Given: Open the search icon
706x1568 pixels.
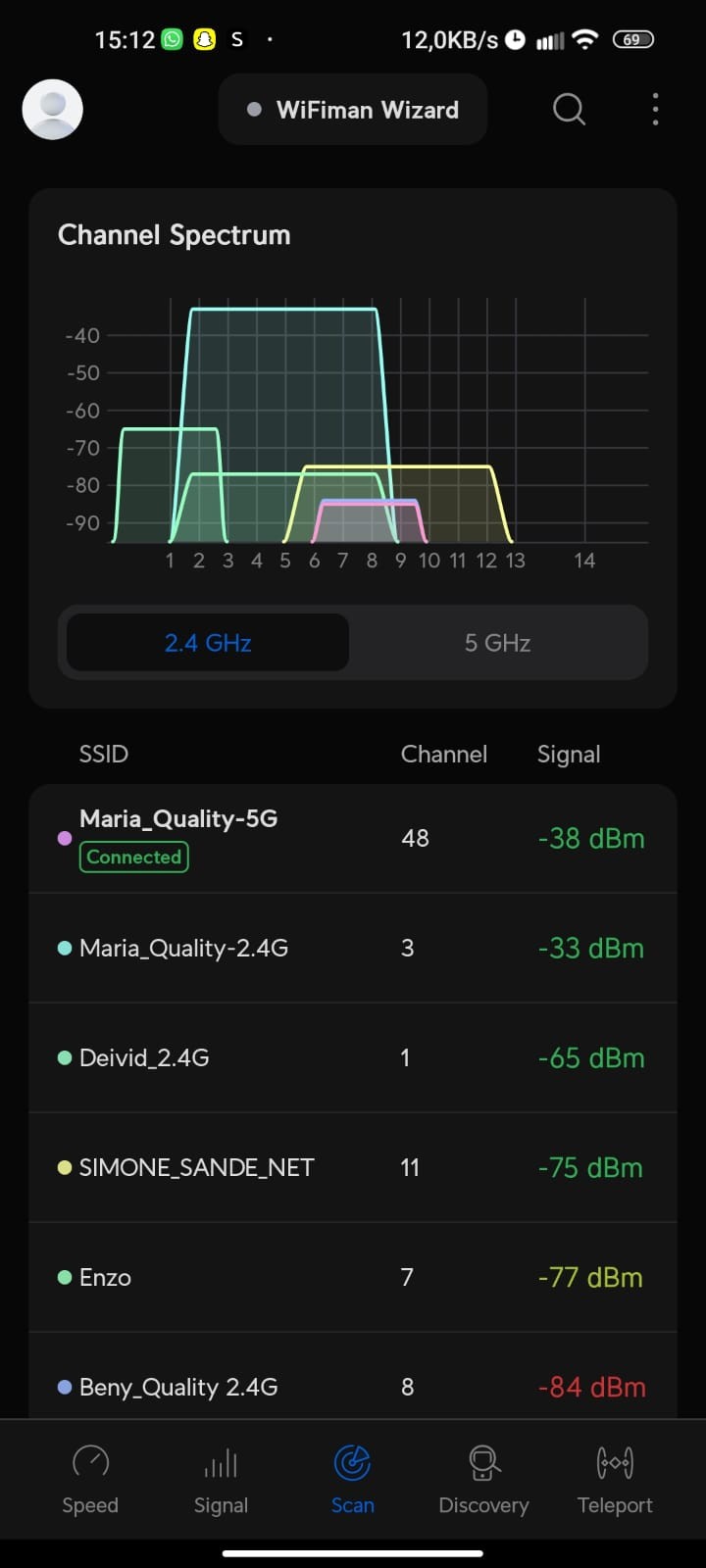Looking at the screenshot, I should coord(569,109).
